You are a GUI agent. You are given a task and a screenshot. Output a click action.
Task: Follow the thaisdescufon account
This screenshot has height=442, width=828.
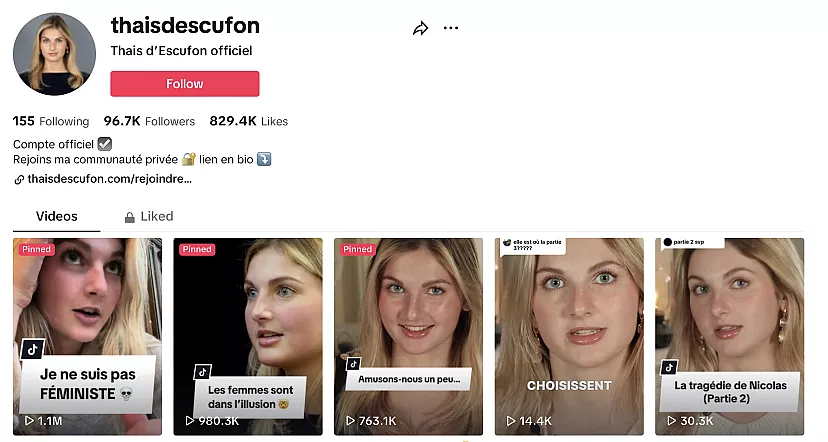(x=185, y=84)
